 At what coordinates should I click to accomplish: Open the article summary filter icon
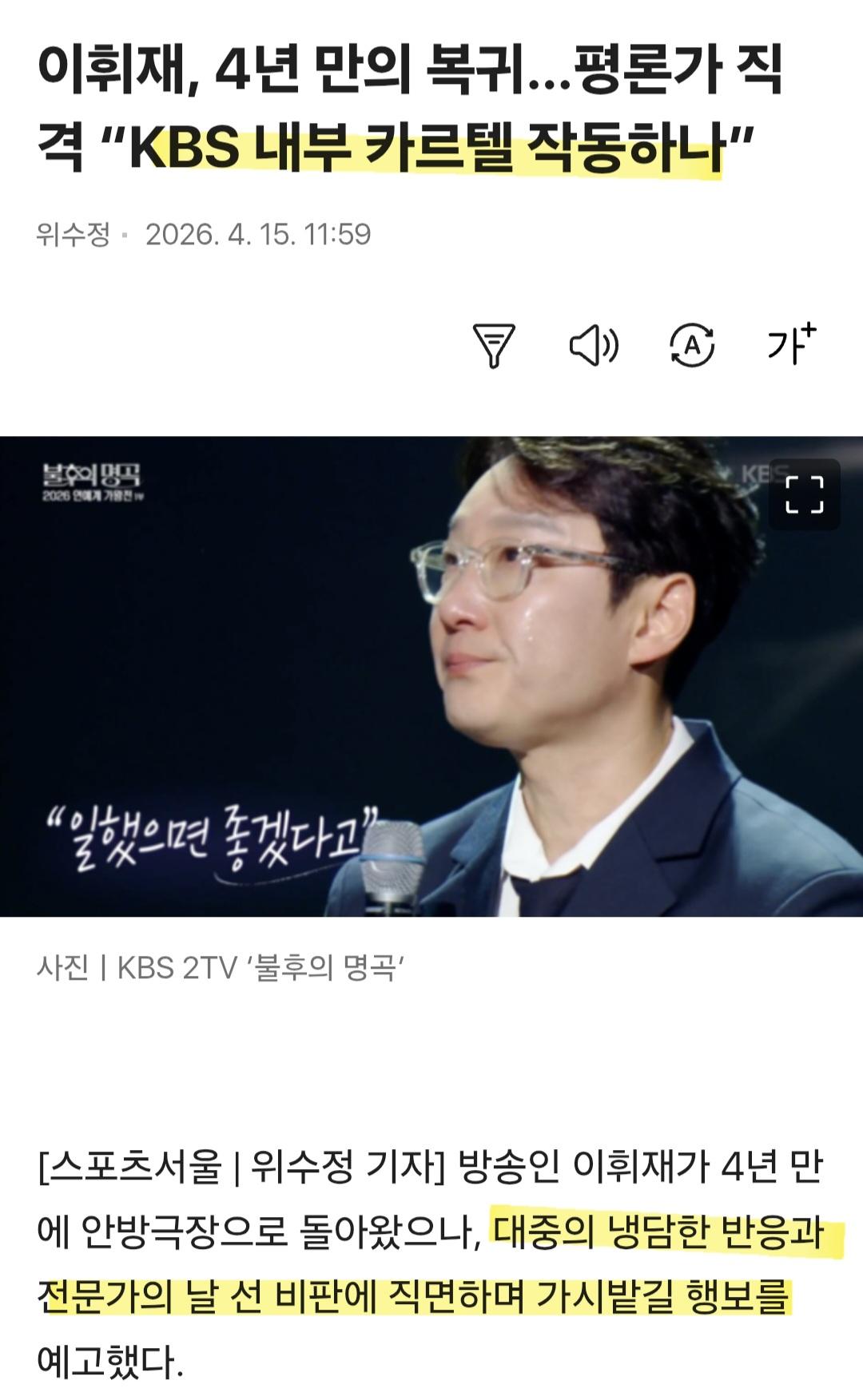(x=494, y=345)
